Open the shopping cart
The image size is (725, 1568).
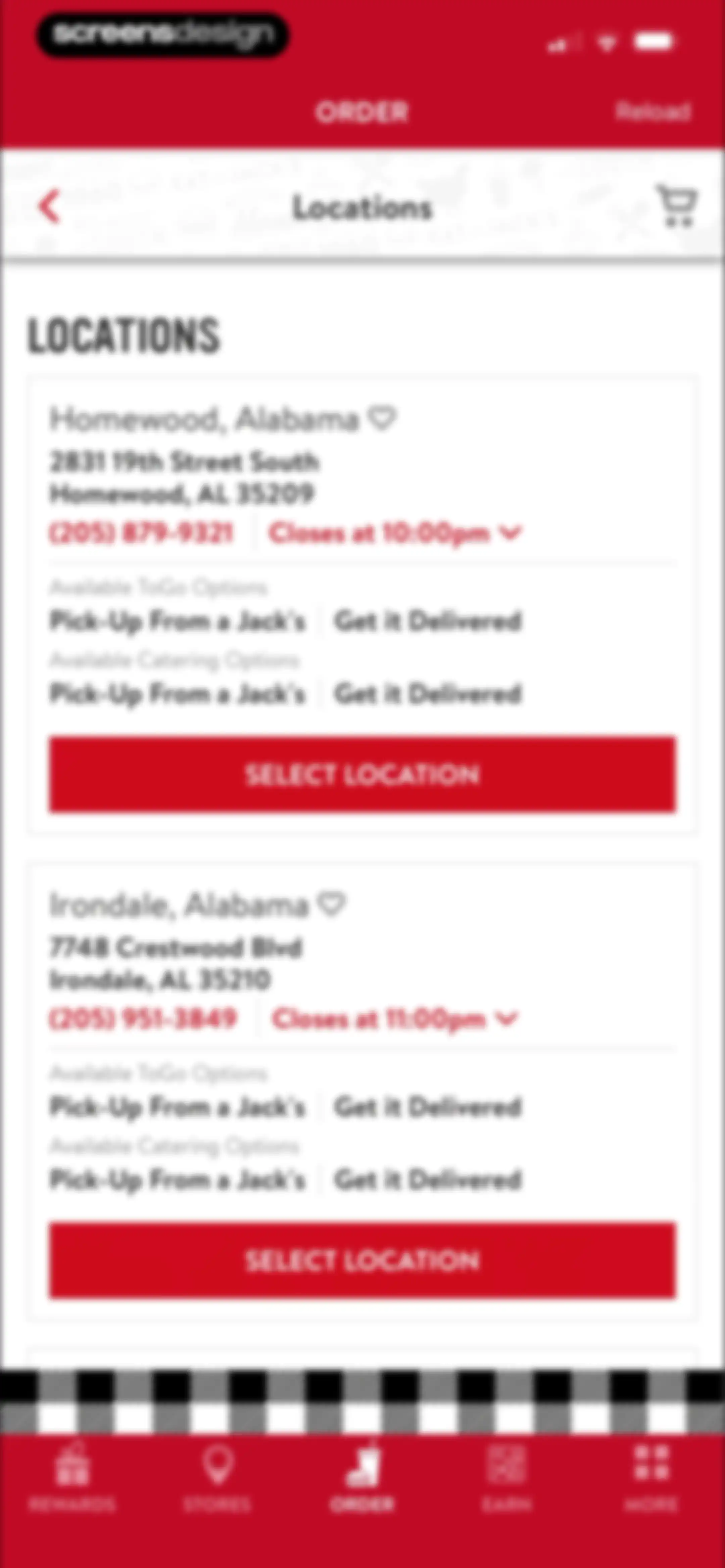pos(677,206)
